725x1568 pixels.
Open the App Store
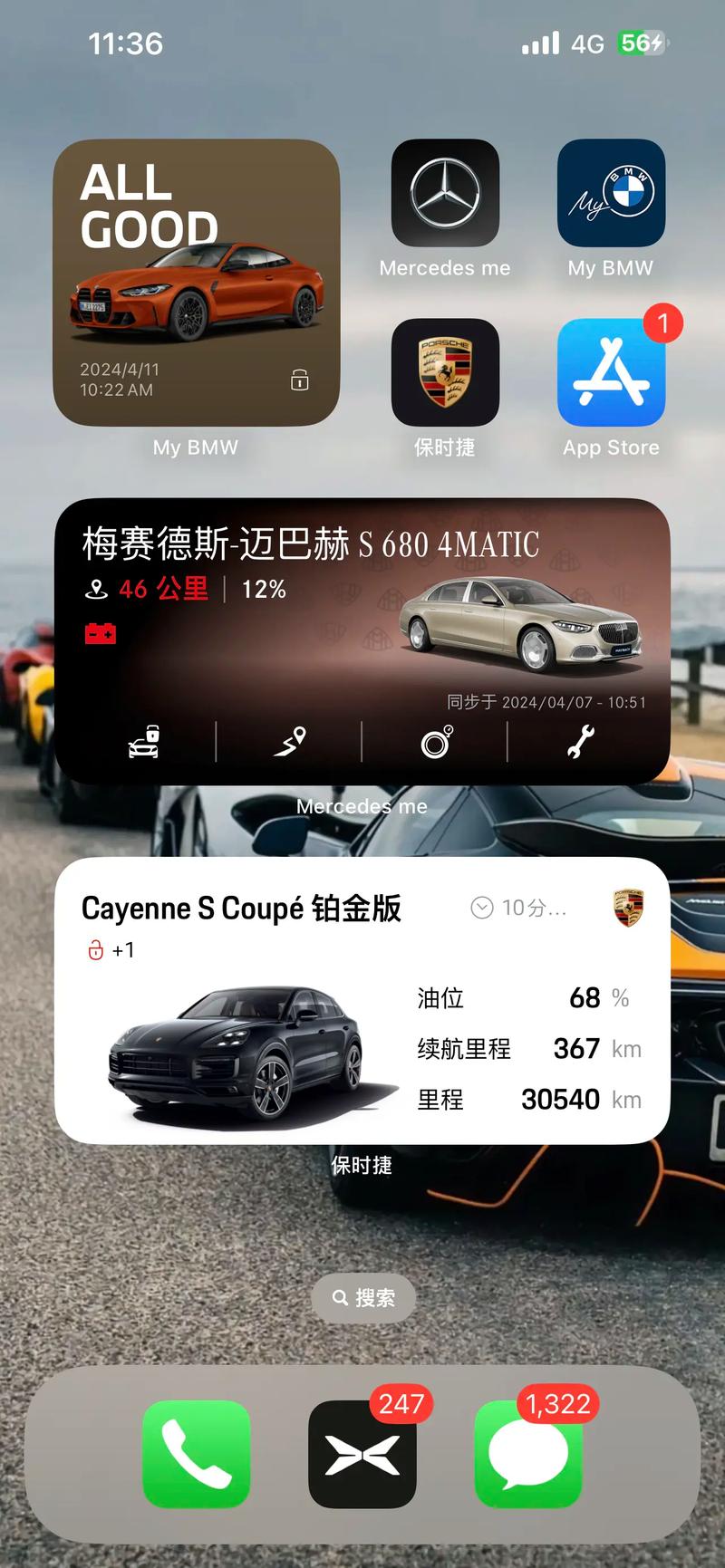coord(611,372)
